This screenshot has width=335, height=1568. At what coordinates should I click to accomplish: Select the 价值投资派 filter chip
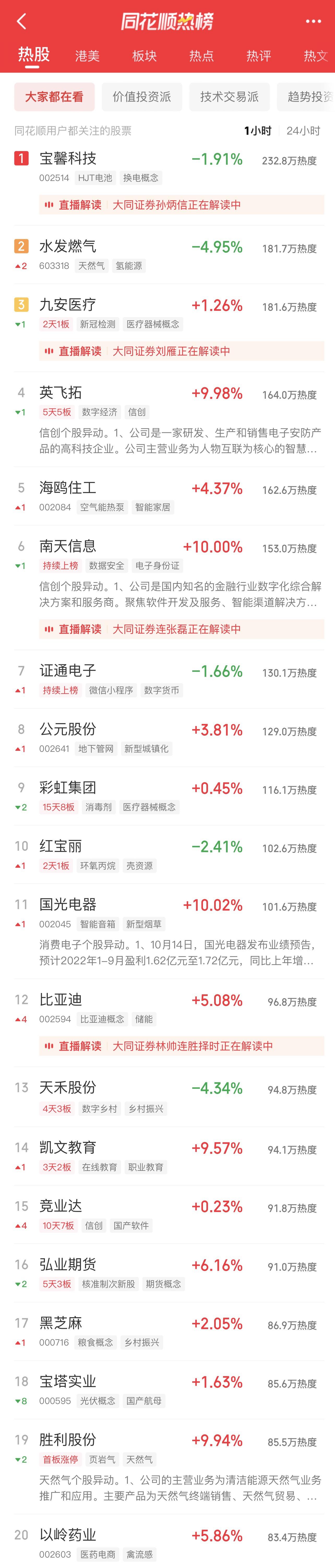[142, 97]
